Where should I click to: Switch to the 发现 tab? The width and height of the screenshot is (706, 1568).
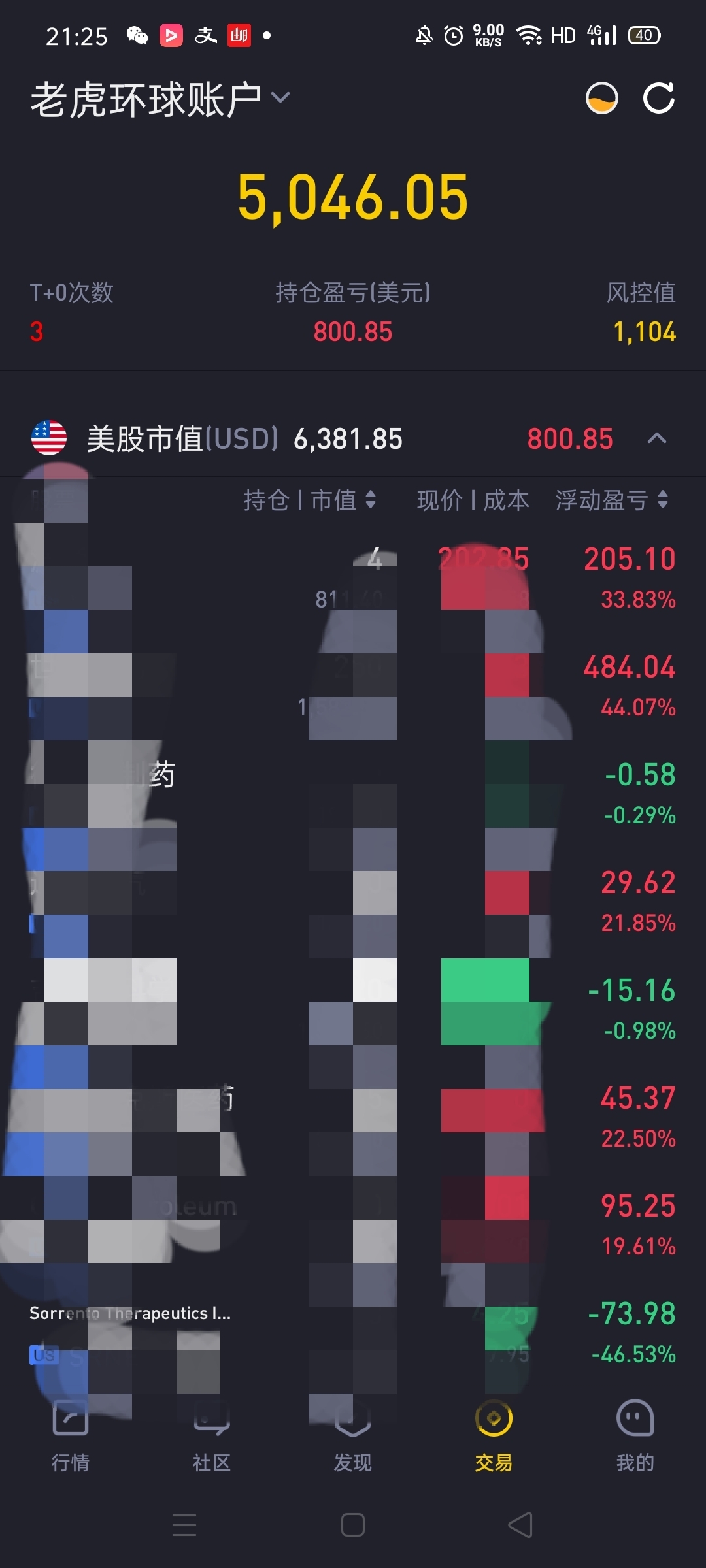point(353,1436)
